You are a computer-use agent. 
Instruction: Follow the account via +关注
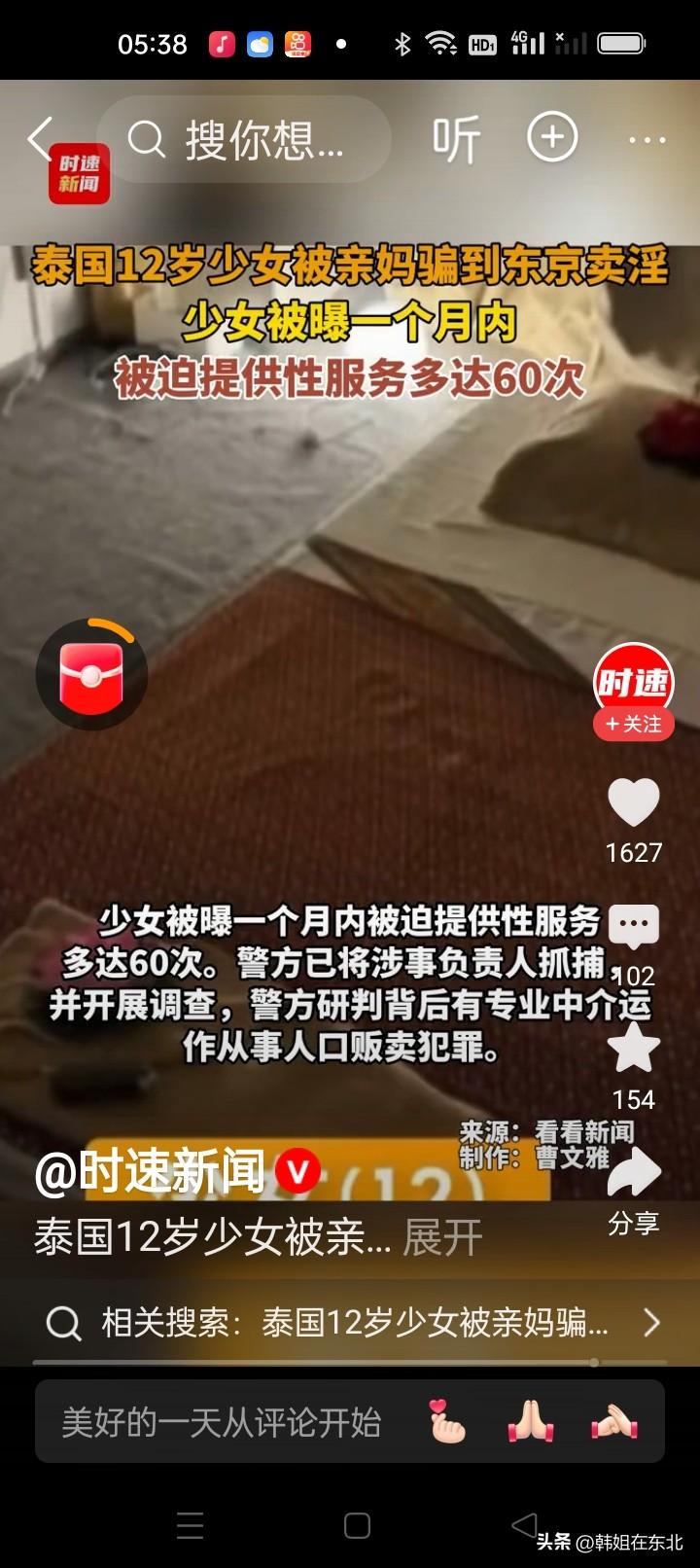(x=633, y=725)
